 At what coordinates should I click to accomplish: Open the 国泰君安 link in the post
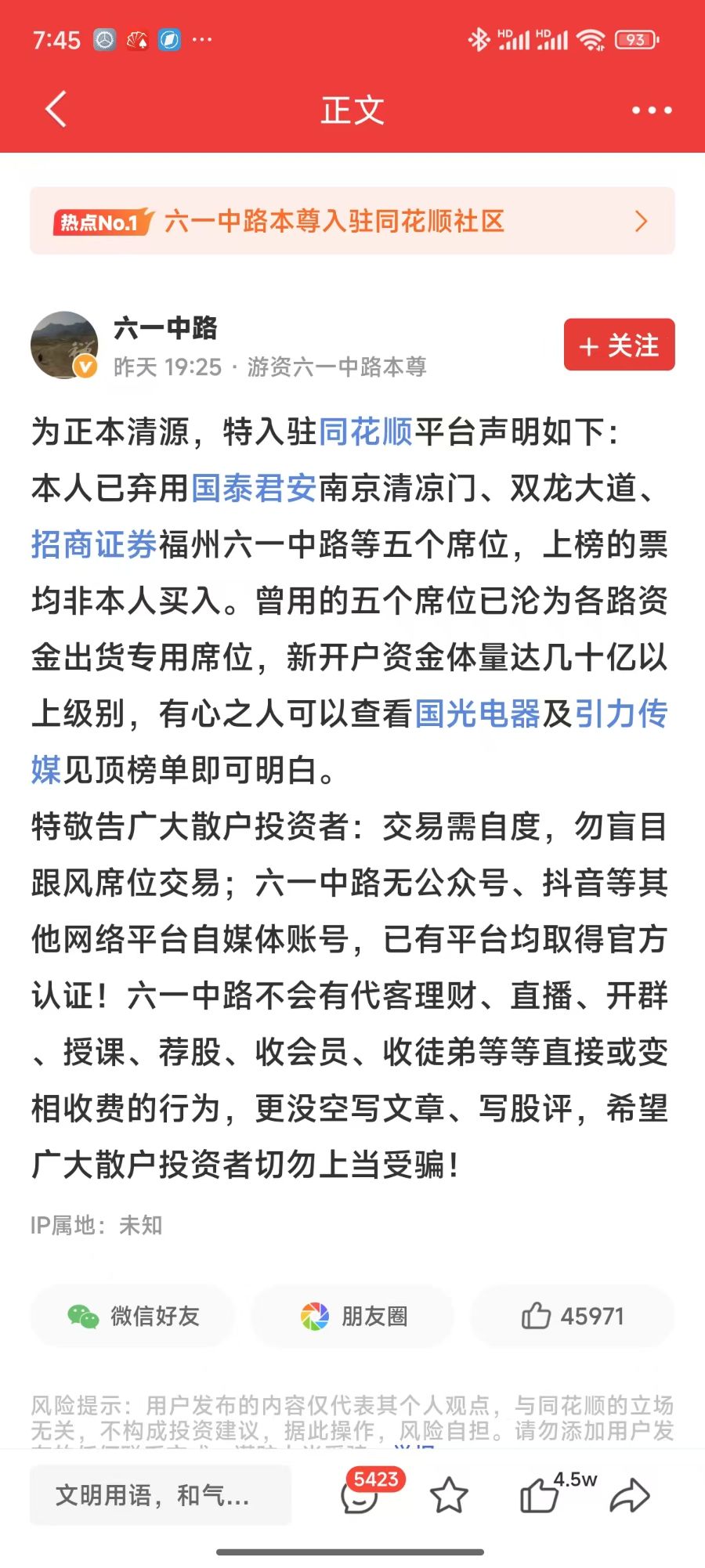[252, 487]
